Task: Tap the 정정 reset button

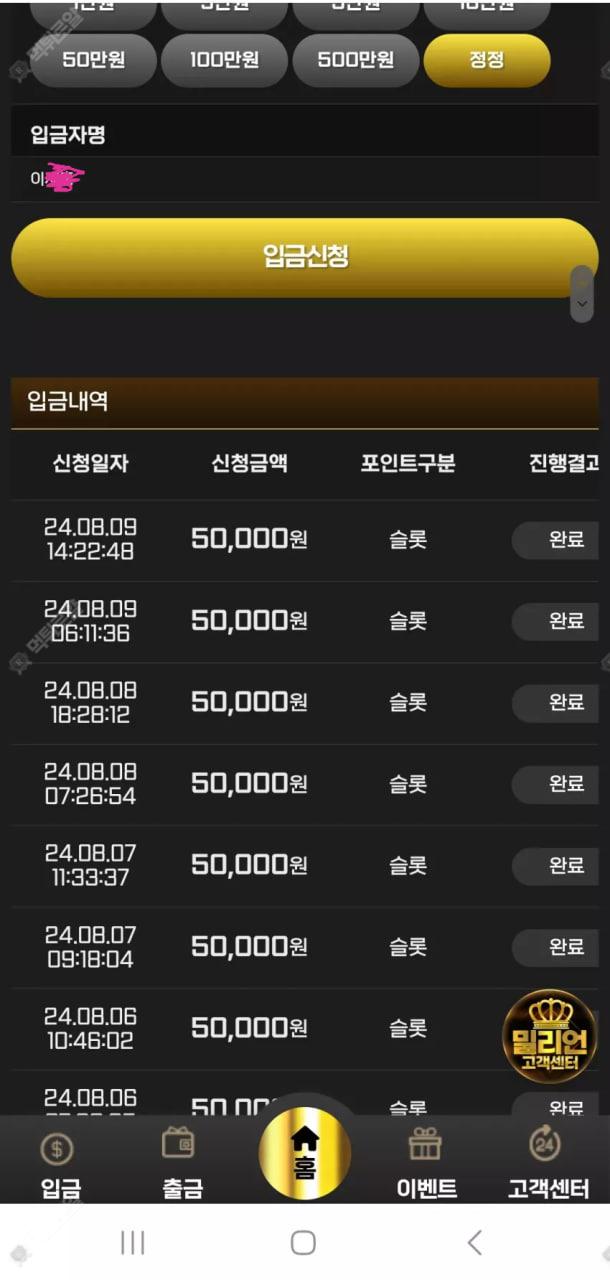Action: point(487,60)
